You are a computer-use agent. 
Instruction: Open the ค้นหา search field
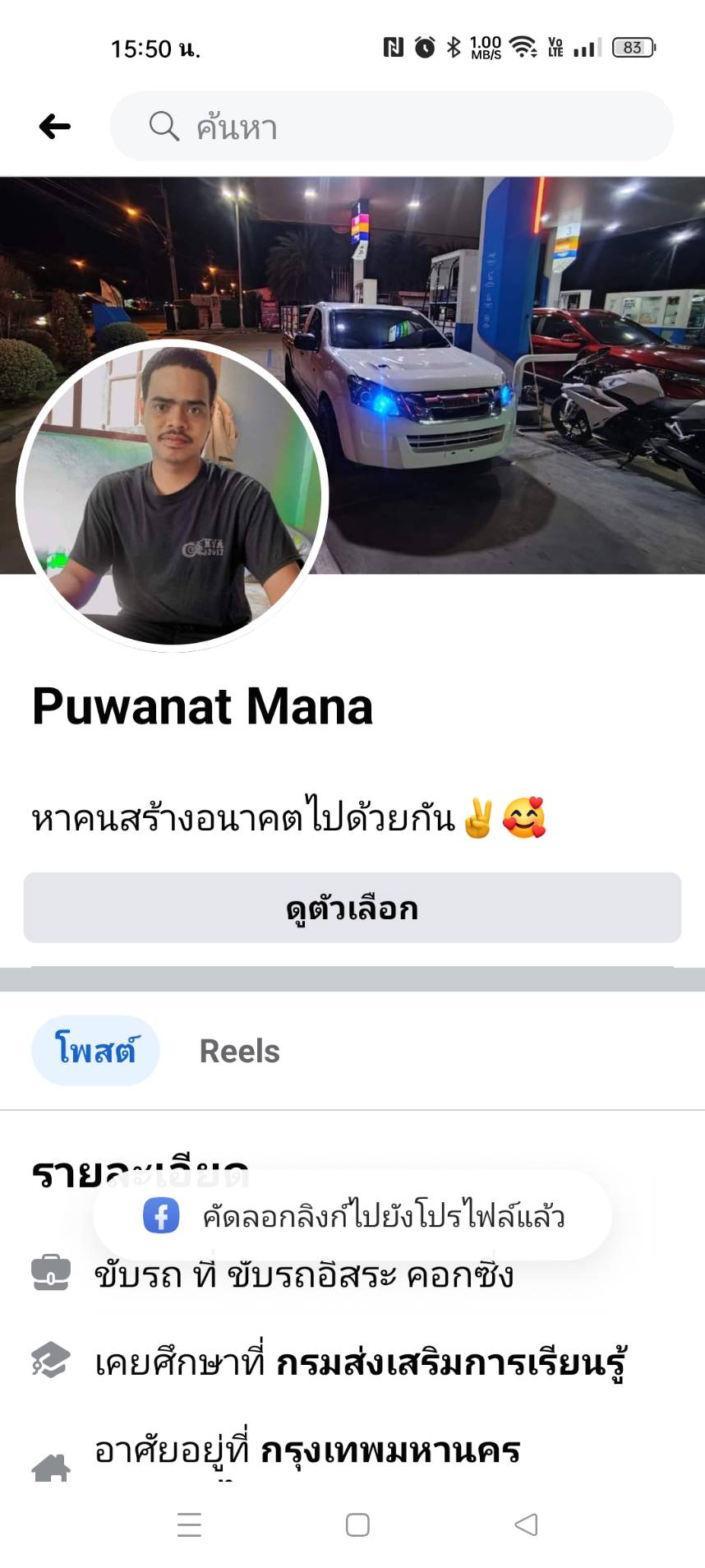[391, 127]
